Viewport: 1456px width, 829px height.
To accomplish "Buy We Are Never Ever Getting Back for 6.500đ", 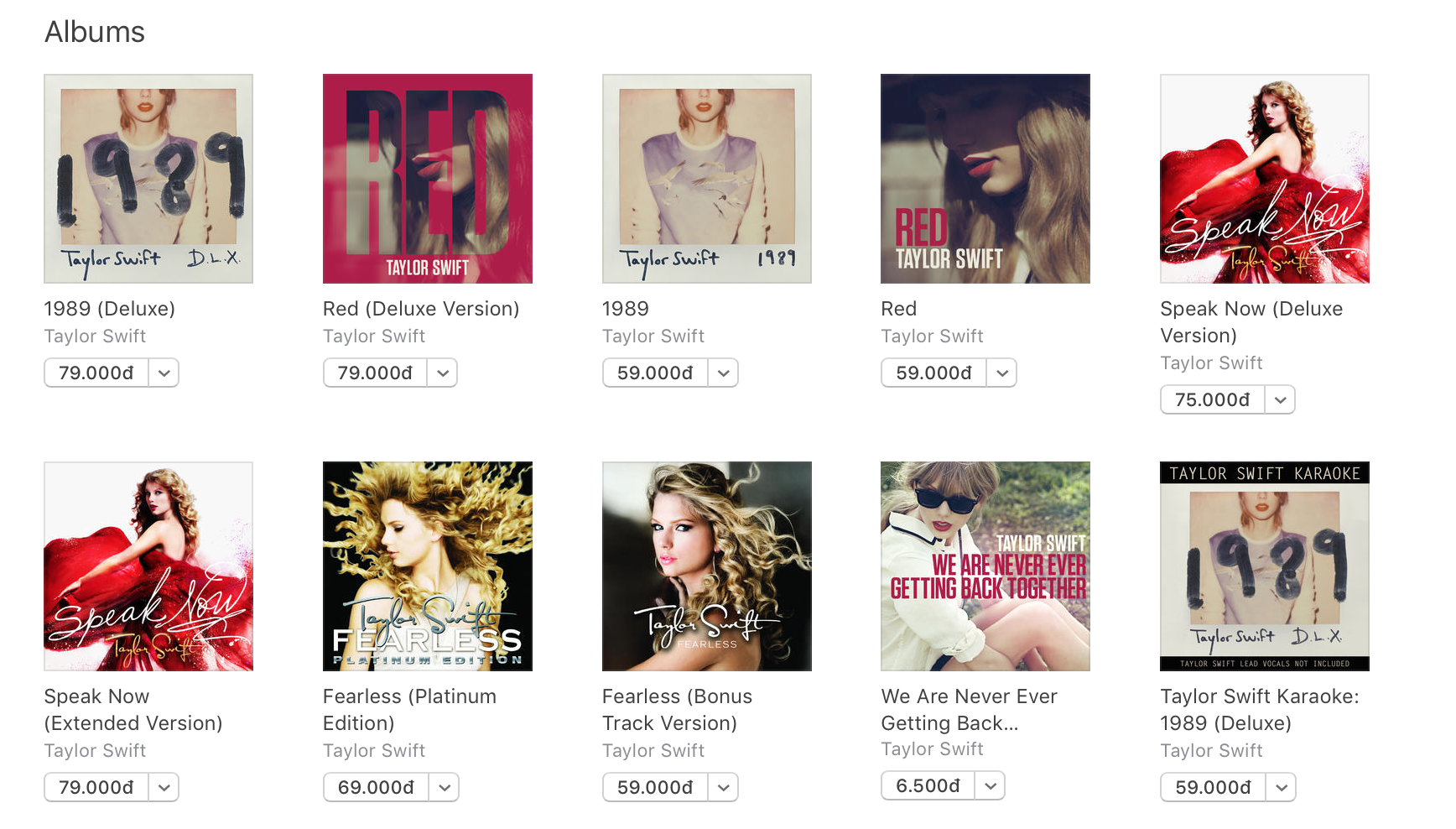I will 928,785.
